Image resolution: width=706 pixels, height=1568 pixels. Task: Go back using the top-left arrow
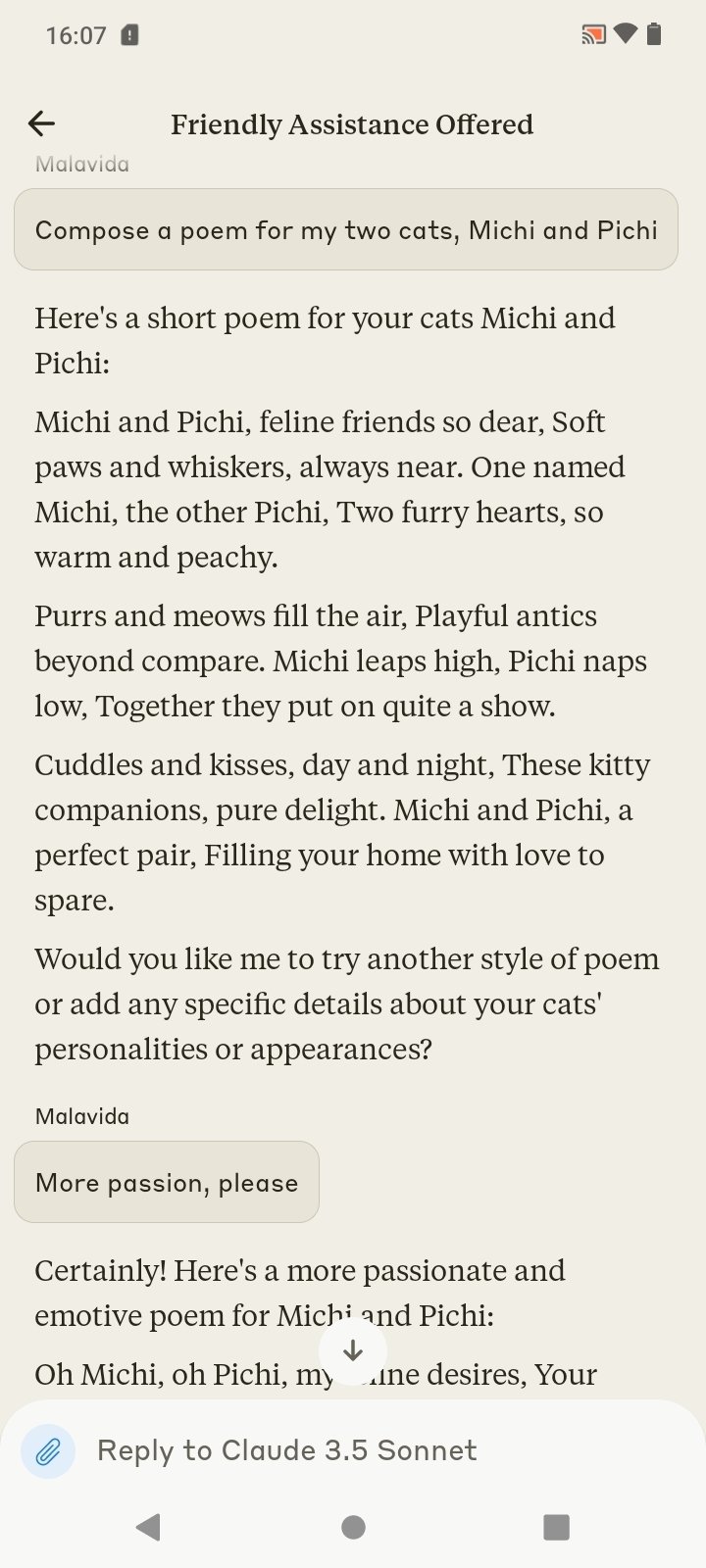[x=41, y=123]
